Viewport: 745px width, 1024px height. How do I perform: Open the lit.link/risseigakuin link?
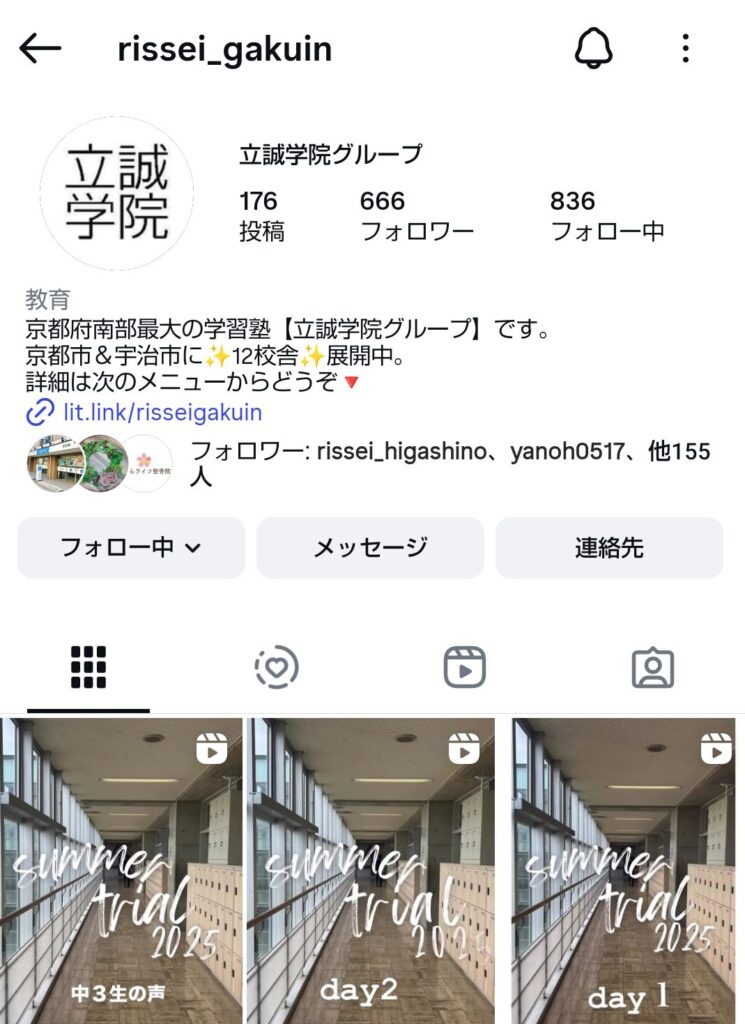[161, 412]
